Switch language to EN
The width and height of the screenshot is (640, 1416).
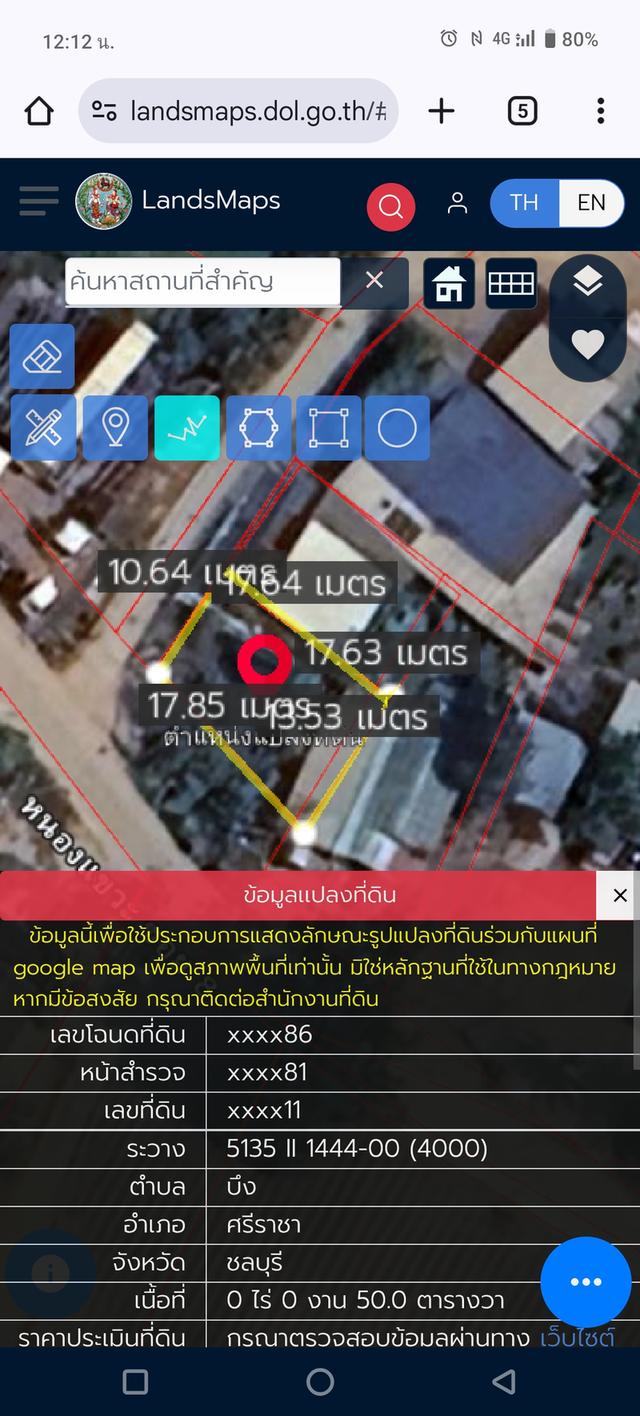(591, 203)
